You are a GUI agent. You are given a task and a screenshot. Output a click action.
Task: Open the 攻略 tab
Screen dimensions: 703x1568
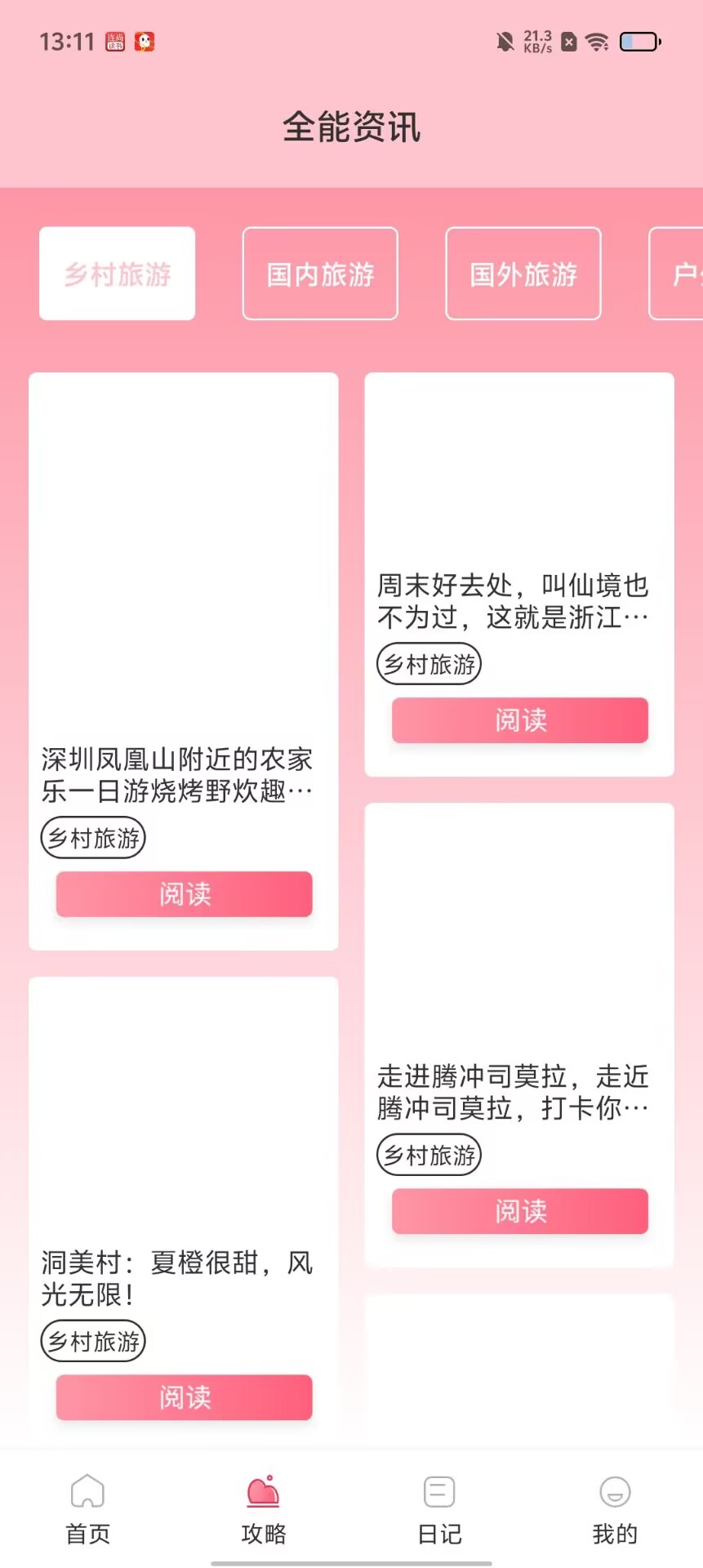tap(264, 1509)
